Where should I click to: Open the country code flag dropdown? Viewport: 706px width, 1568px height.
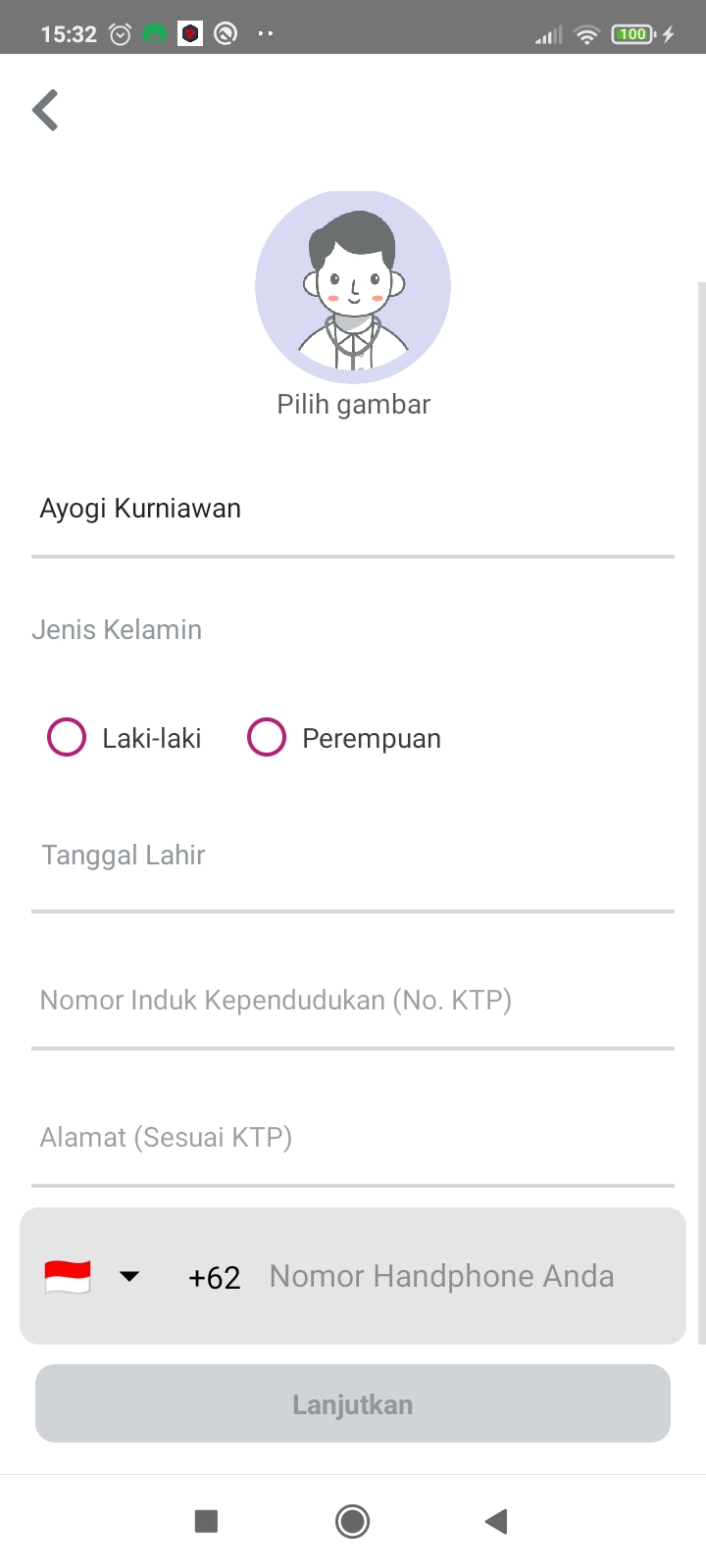click(92, 1277)
